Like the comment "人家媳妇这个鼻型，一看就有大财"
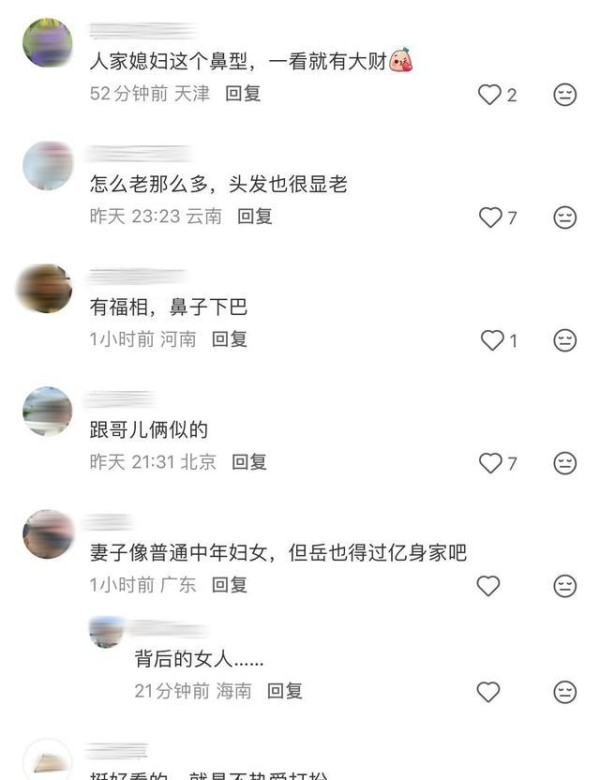Image resolution: width=600 pixels, height=780 pixels. point(489,95)
